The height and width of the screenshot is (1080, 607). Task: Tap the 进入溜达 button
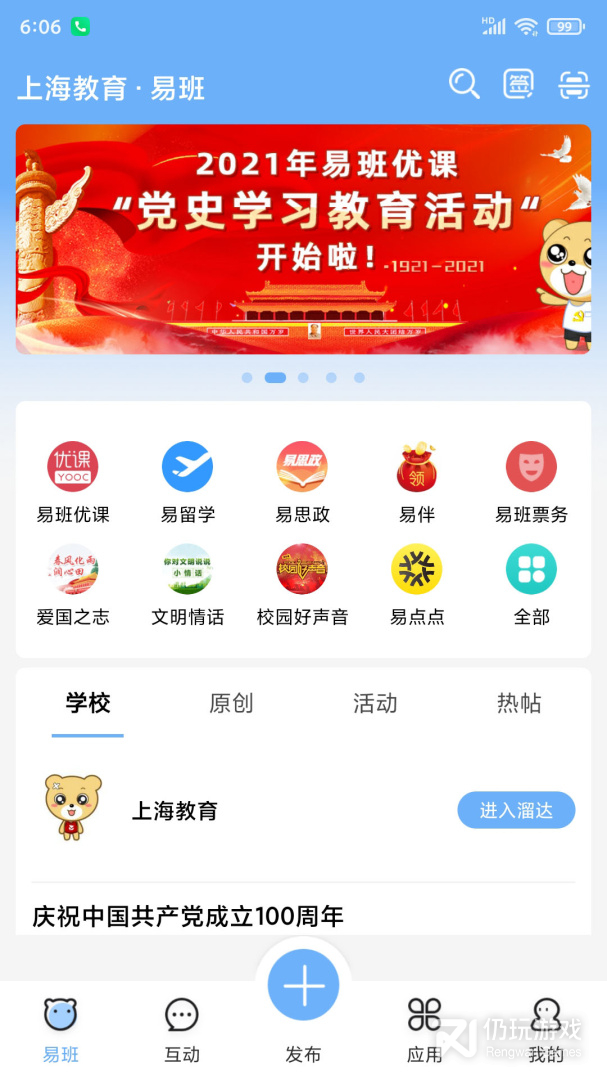[516, 810]
